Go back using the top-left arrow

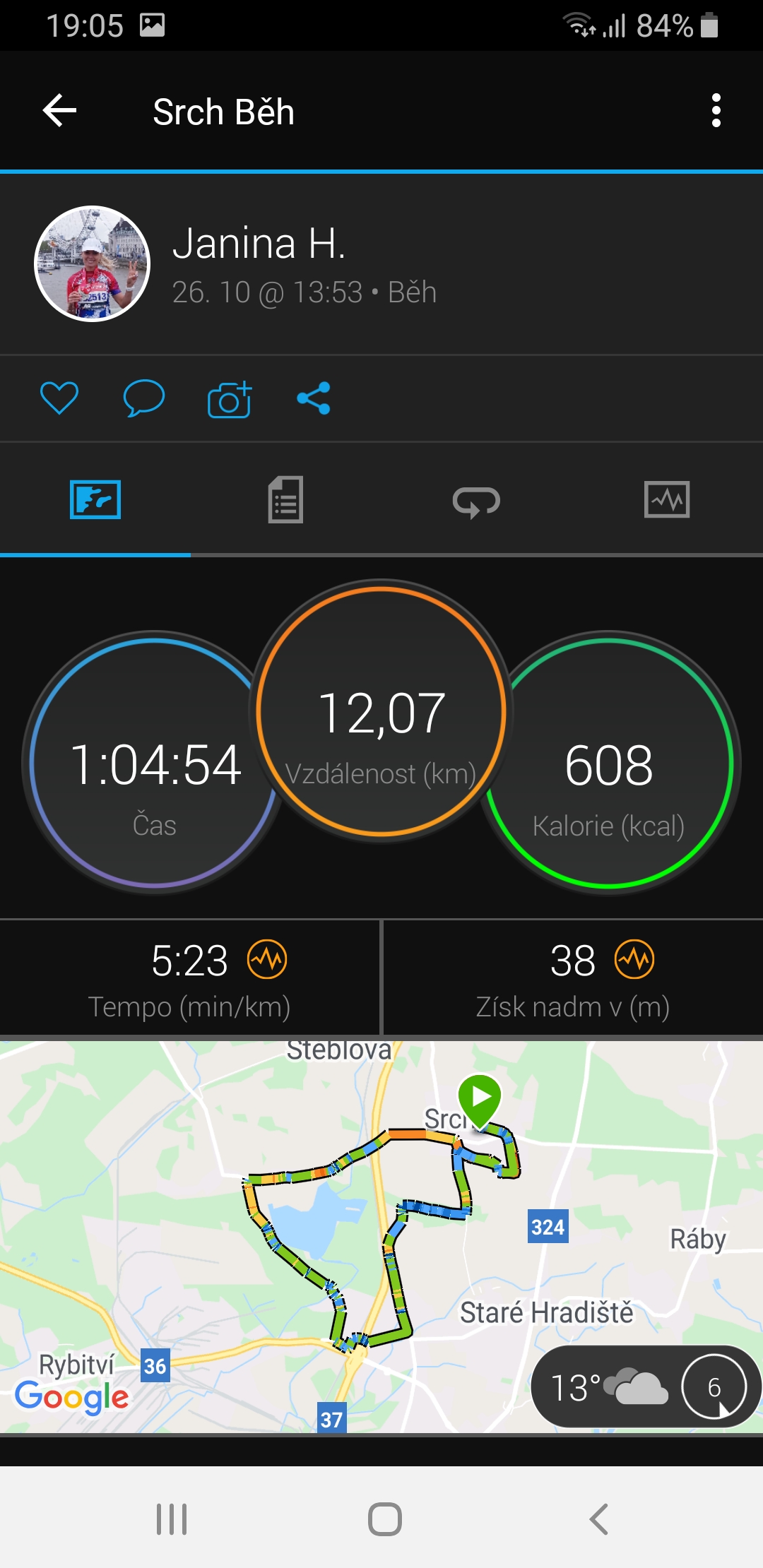(59, 111)
